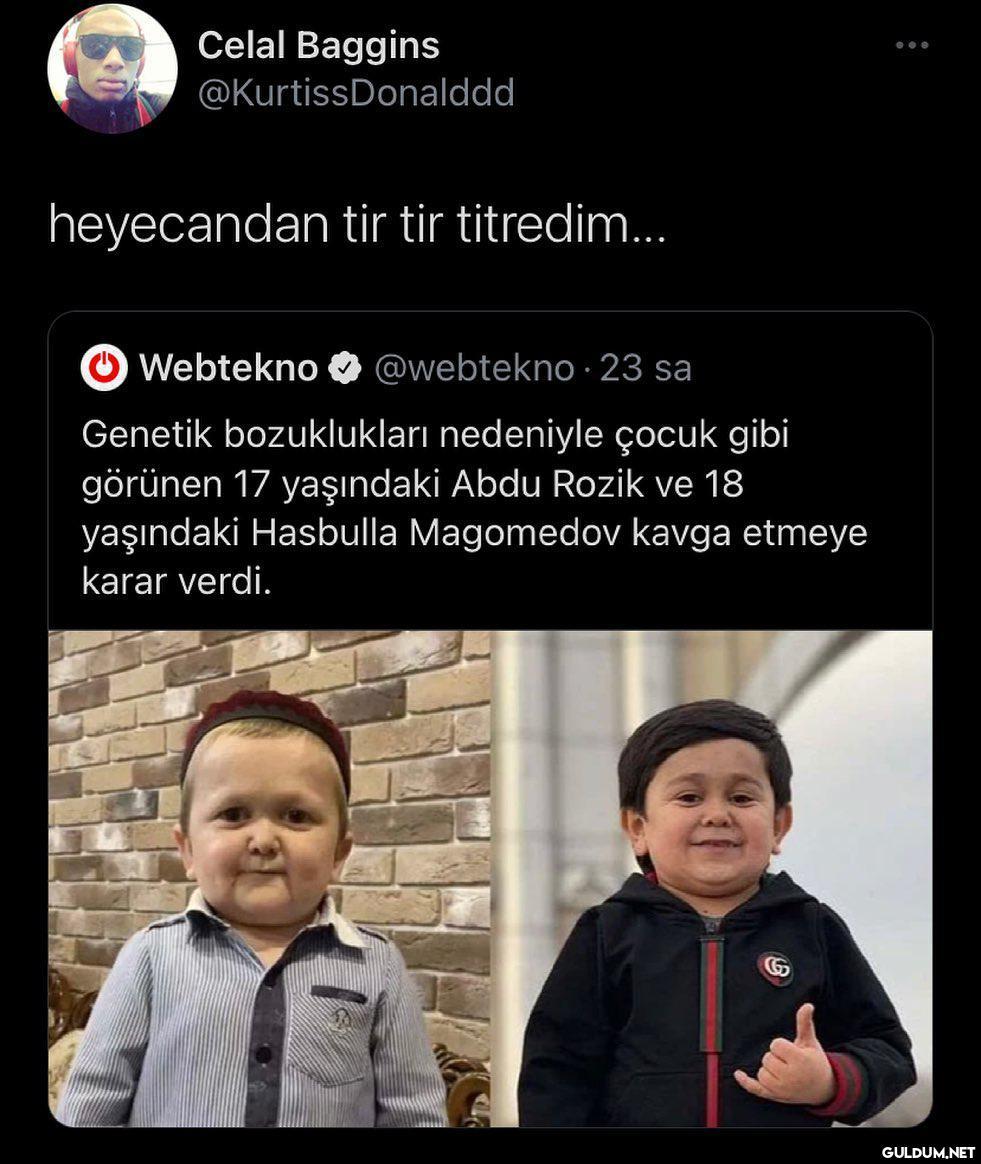Open the tweet's overflow menu
The width and height of the screenshot is (981, 1164).
911,46
